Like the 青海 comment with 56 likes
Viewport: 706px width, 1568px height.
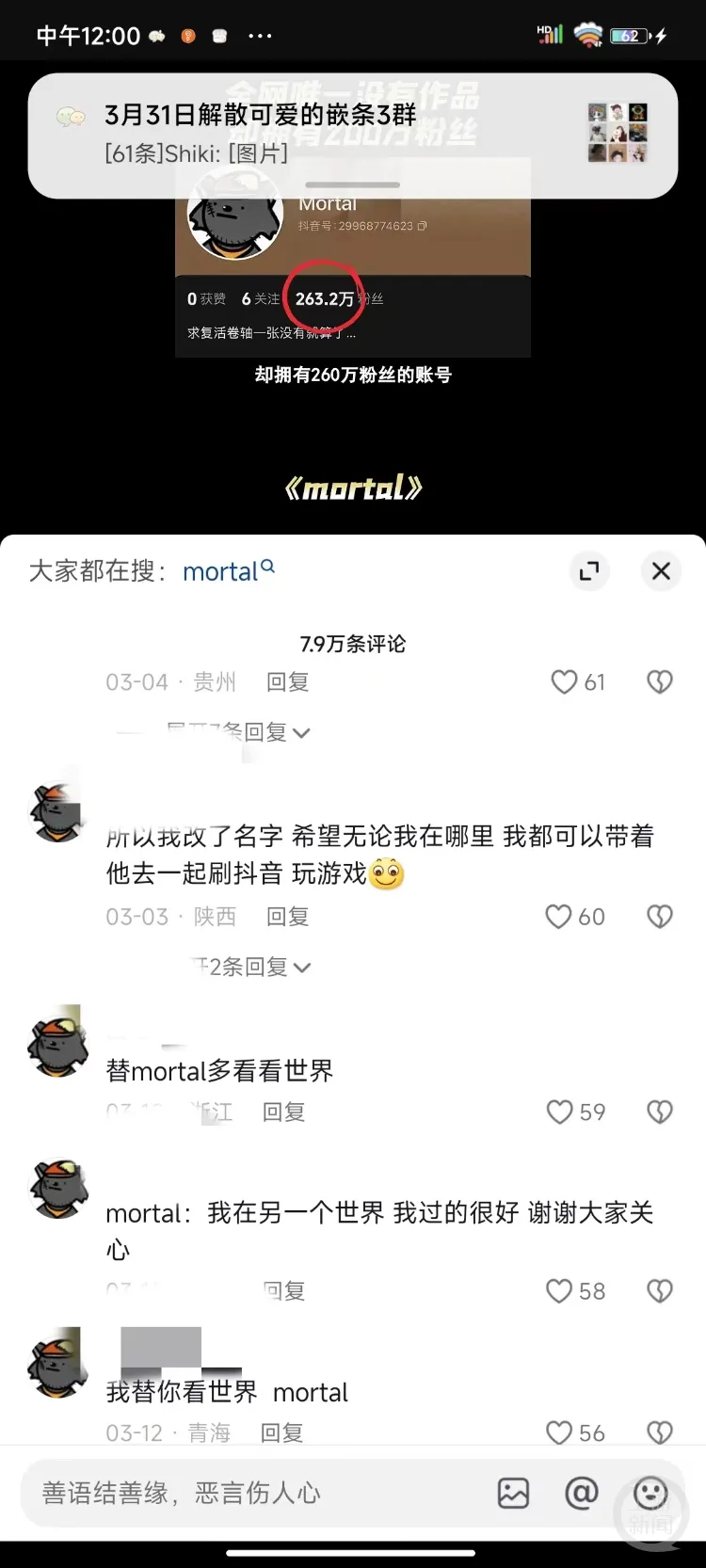560,1432
